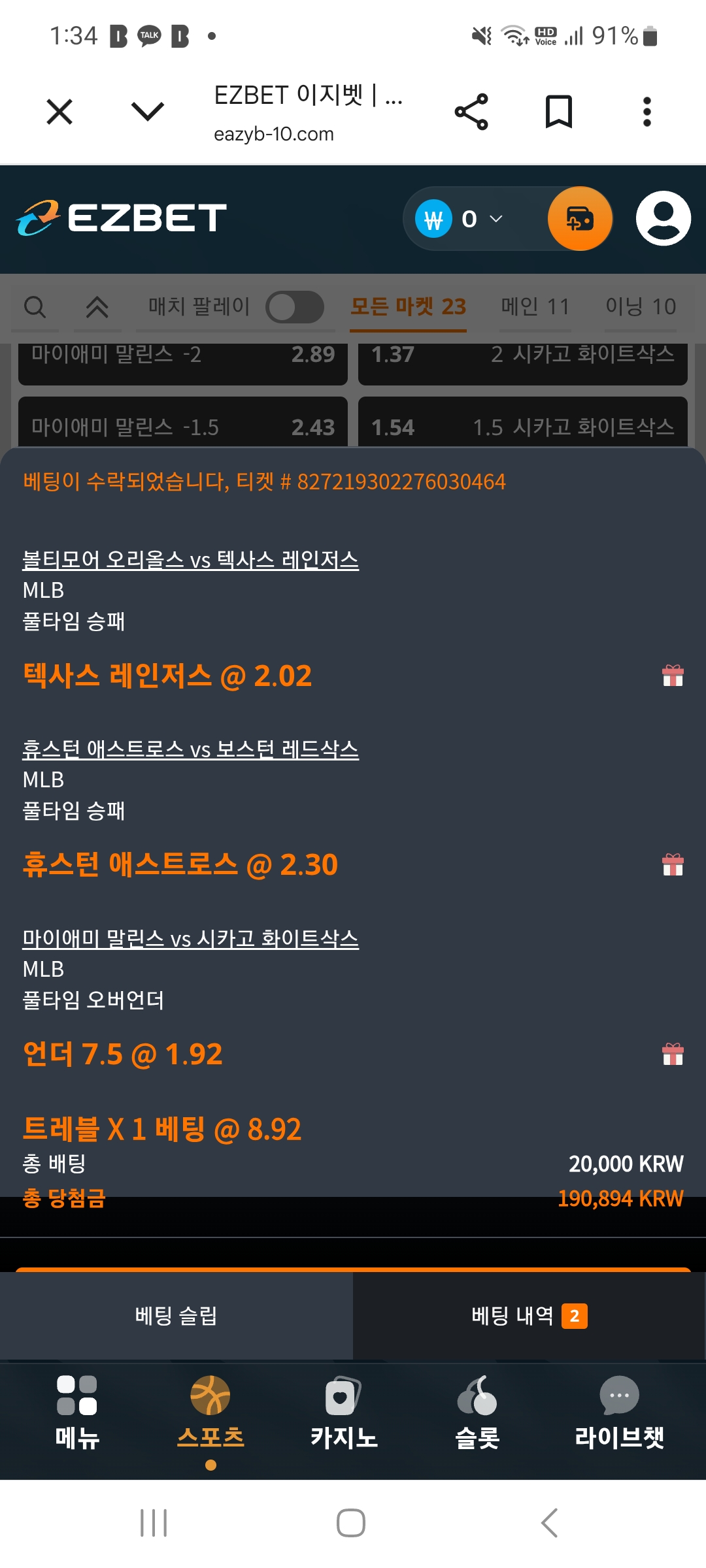Open the orange deposit wallet button
The height and width of the screenshot is (1568, 706).
pyautogui.click(x=580, y=219)
